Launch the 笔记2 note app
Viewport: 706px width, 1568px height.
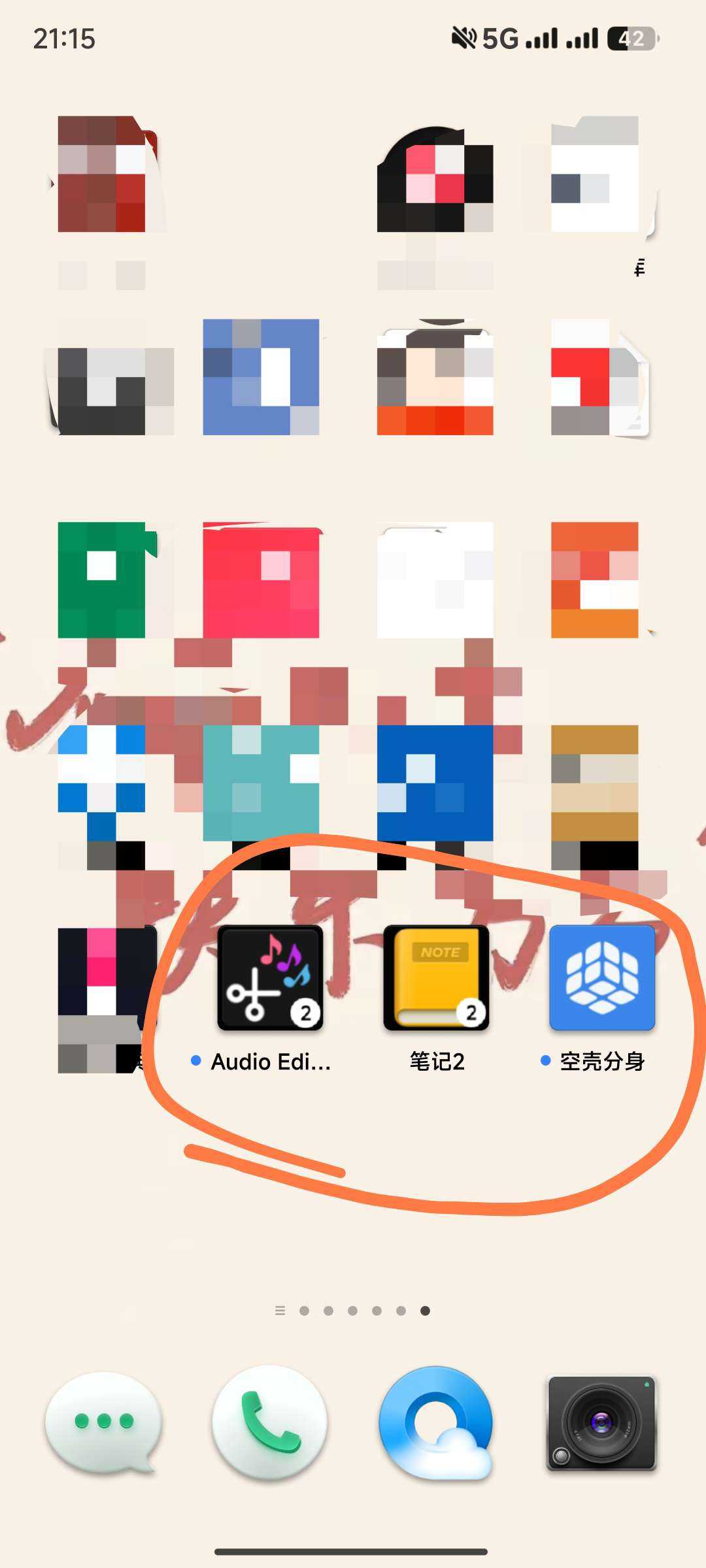(436, 978)
